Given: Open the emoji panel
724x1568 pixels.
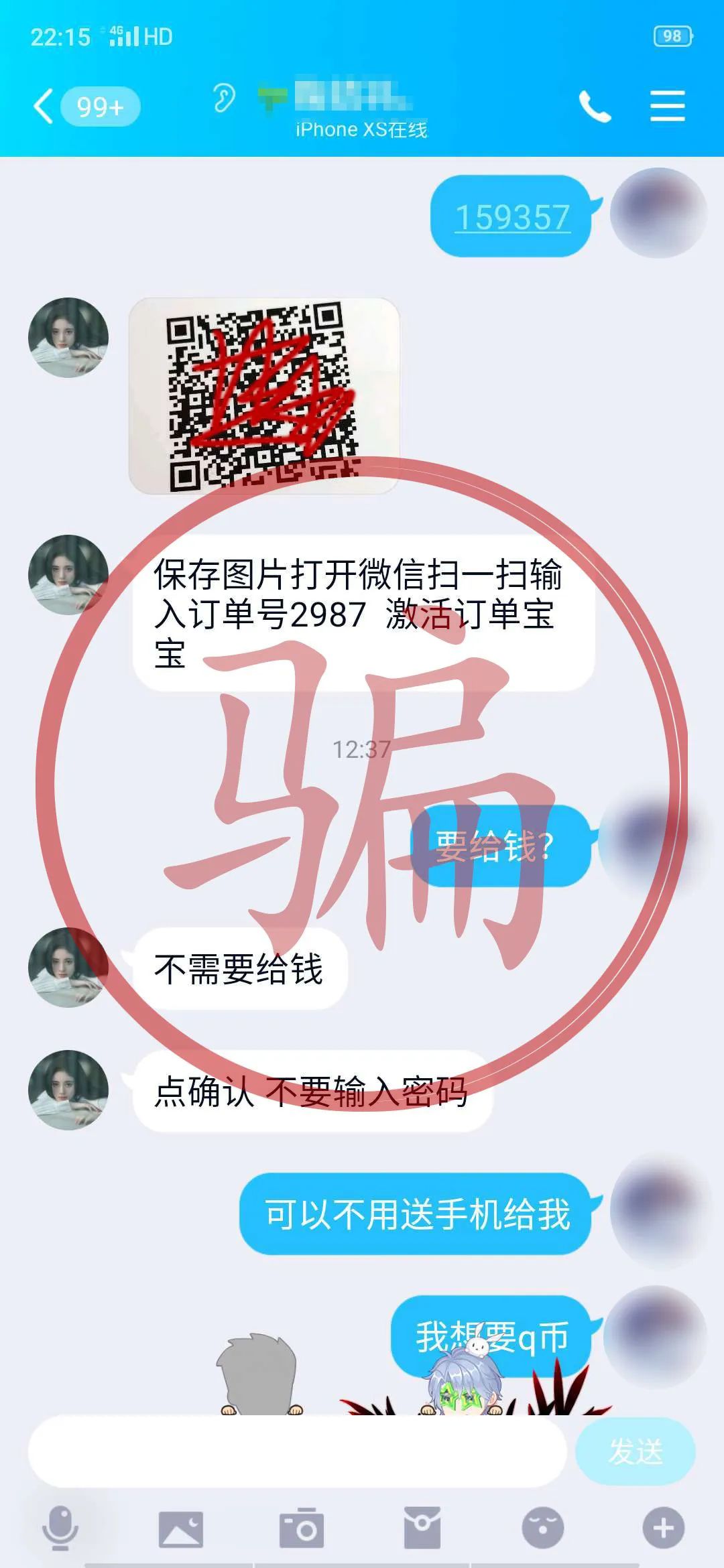Looking at the screenshot, I should click(x=542, y=1528).
